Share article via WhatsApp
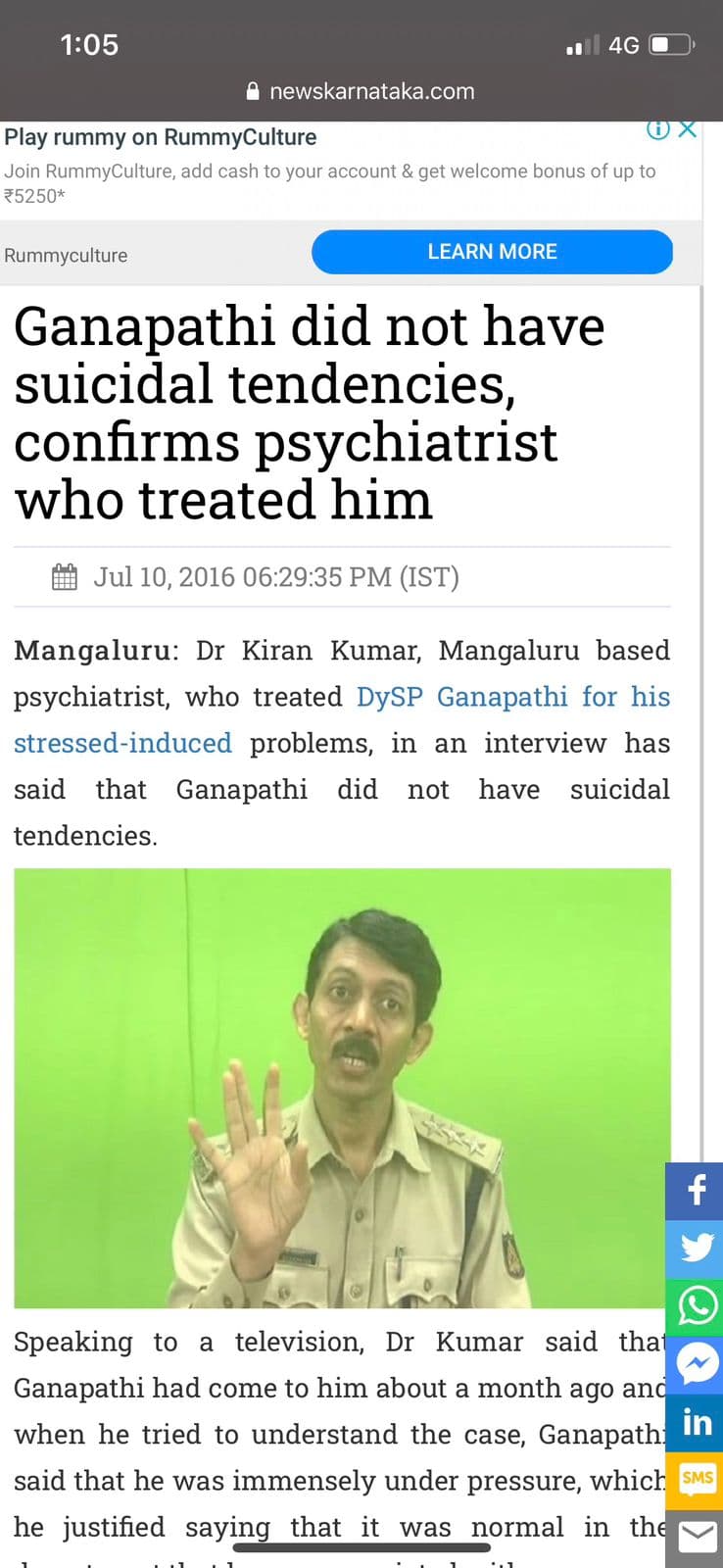This screenshot has width=723, height=1568. pyautogui.click(x=696, y=1306)
